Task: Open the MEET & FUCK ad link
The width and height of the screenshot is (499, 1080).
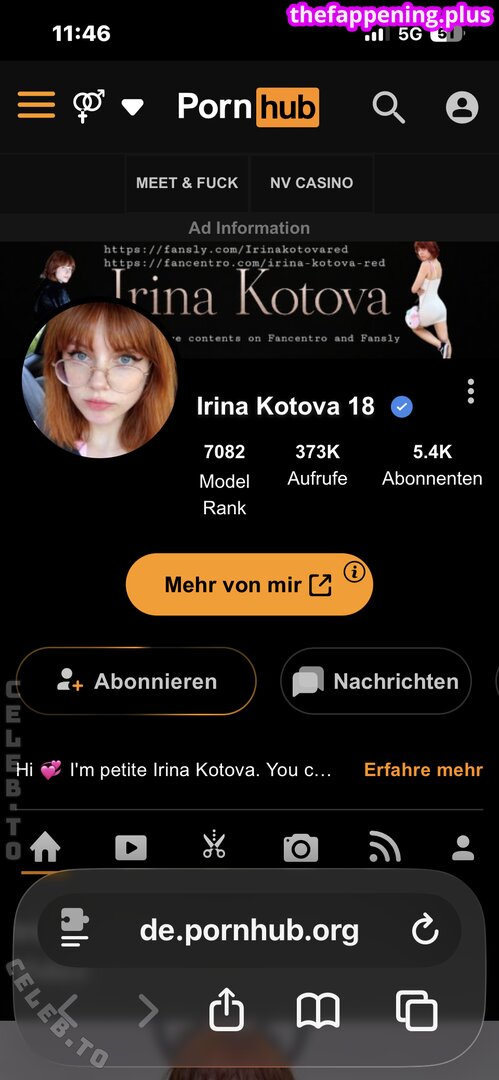Action: coord(187,183)
